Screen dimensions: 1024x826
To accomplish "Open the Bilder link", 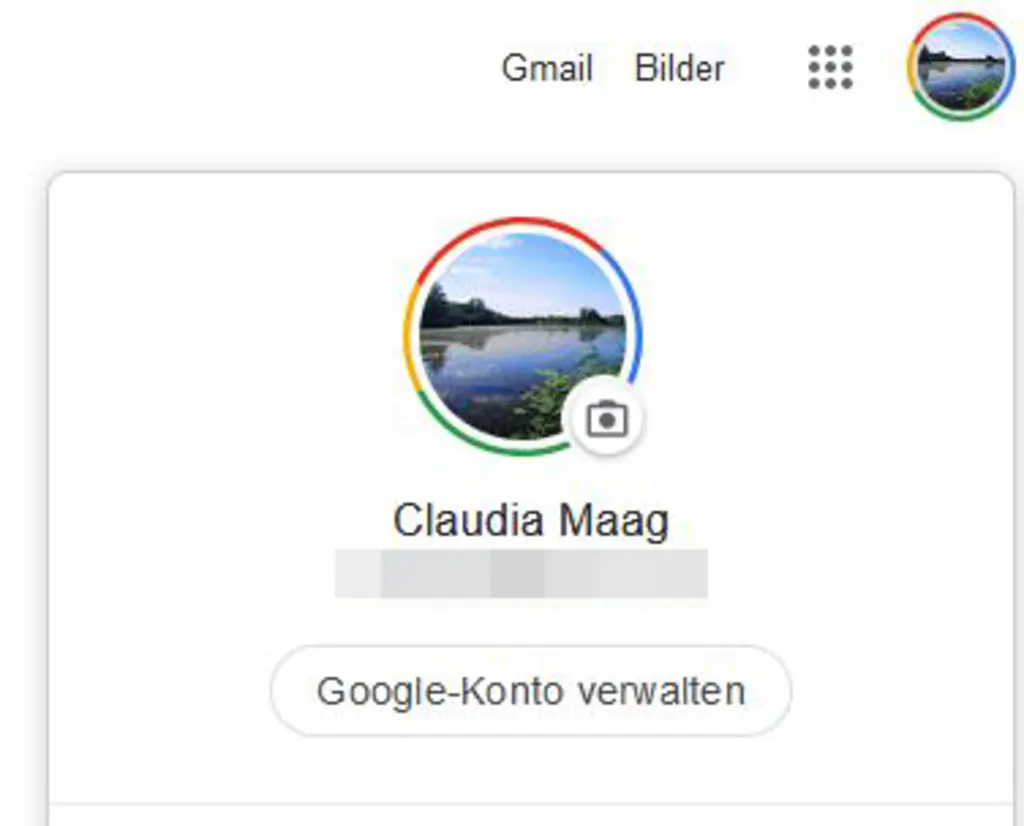I will pyautogui.click(x=679, y=68).
